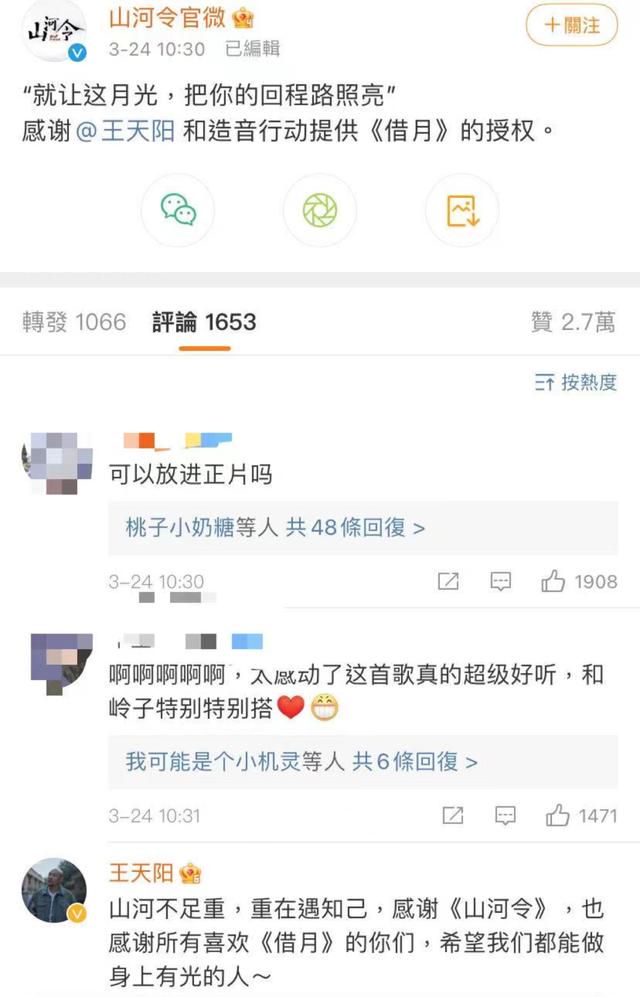Share post to WeChat
Image resolution: width=640 pixels, height=997 pixels.
(179, 209)
